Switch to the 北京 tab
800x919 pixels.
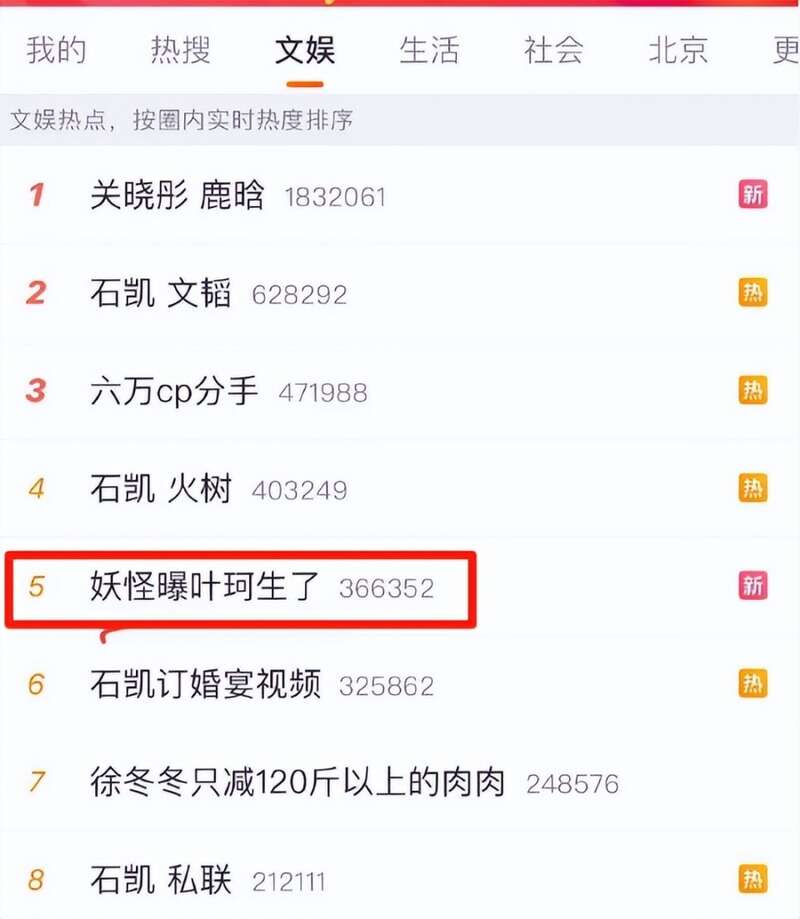click(x=678, y=50)
